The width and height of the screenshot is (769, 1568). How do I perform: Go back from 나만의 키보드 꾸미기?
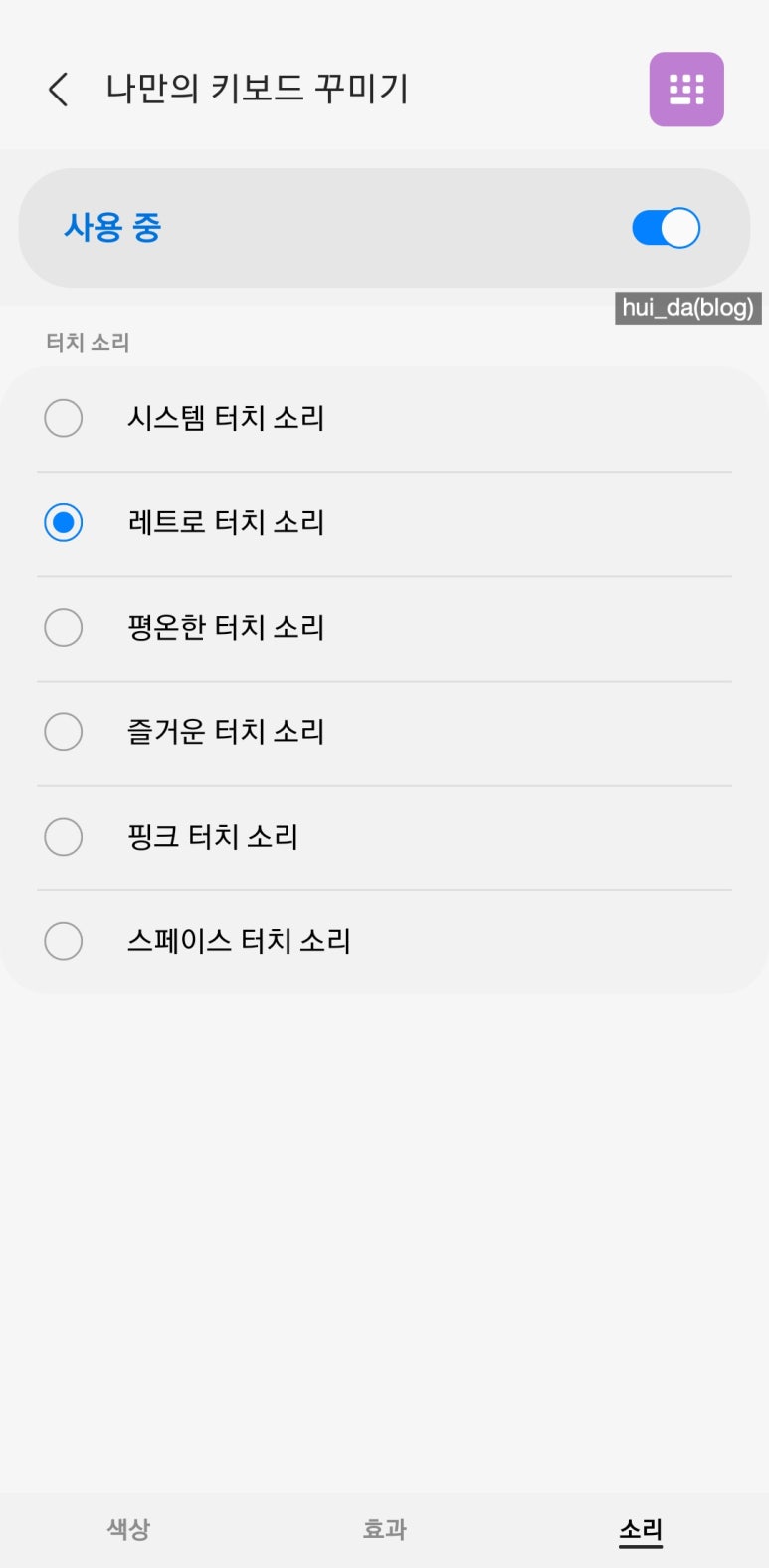[59, 90]
